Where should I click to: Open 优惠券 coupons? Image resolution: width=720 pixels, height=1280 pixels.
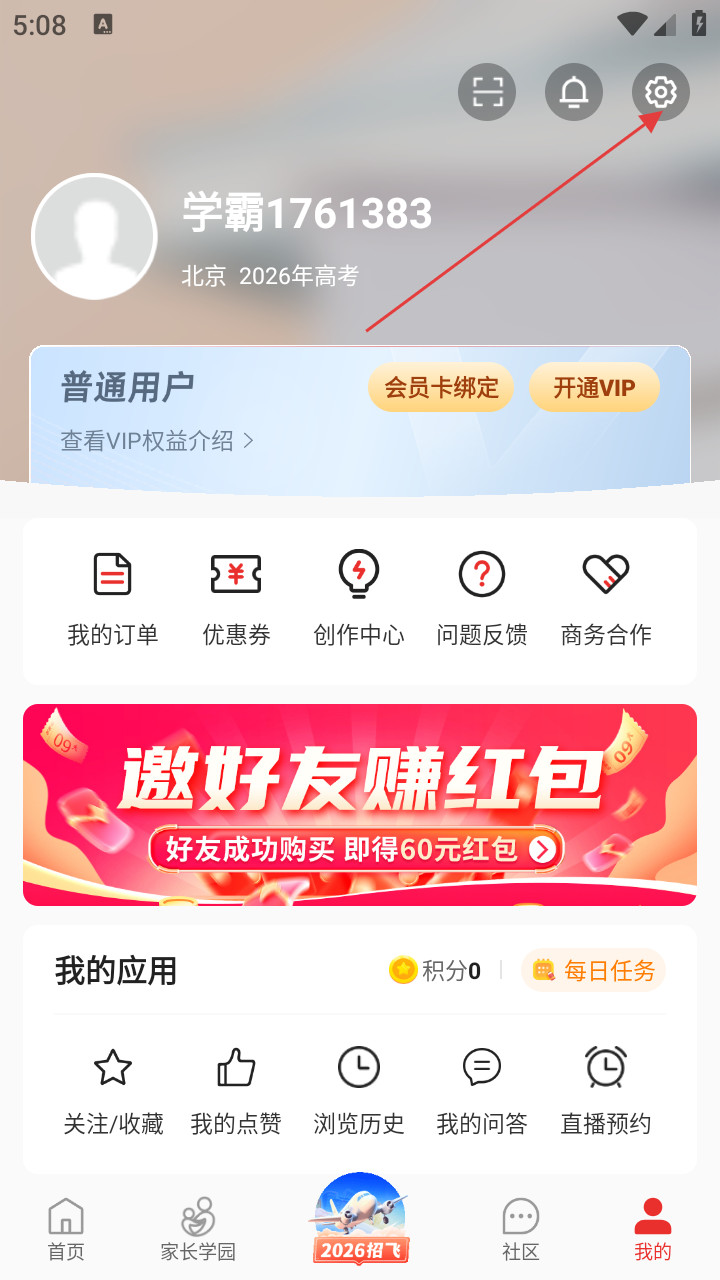coord(236,598)
